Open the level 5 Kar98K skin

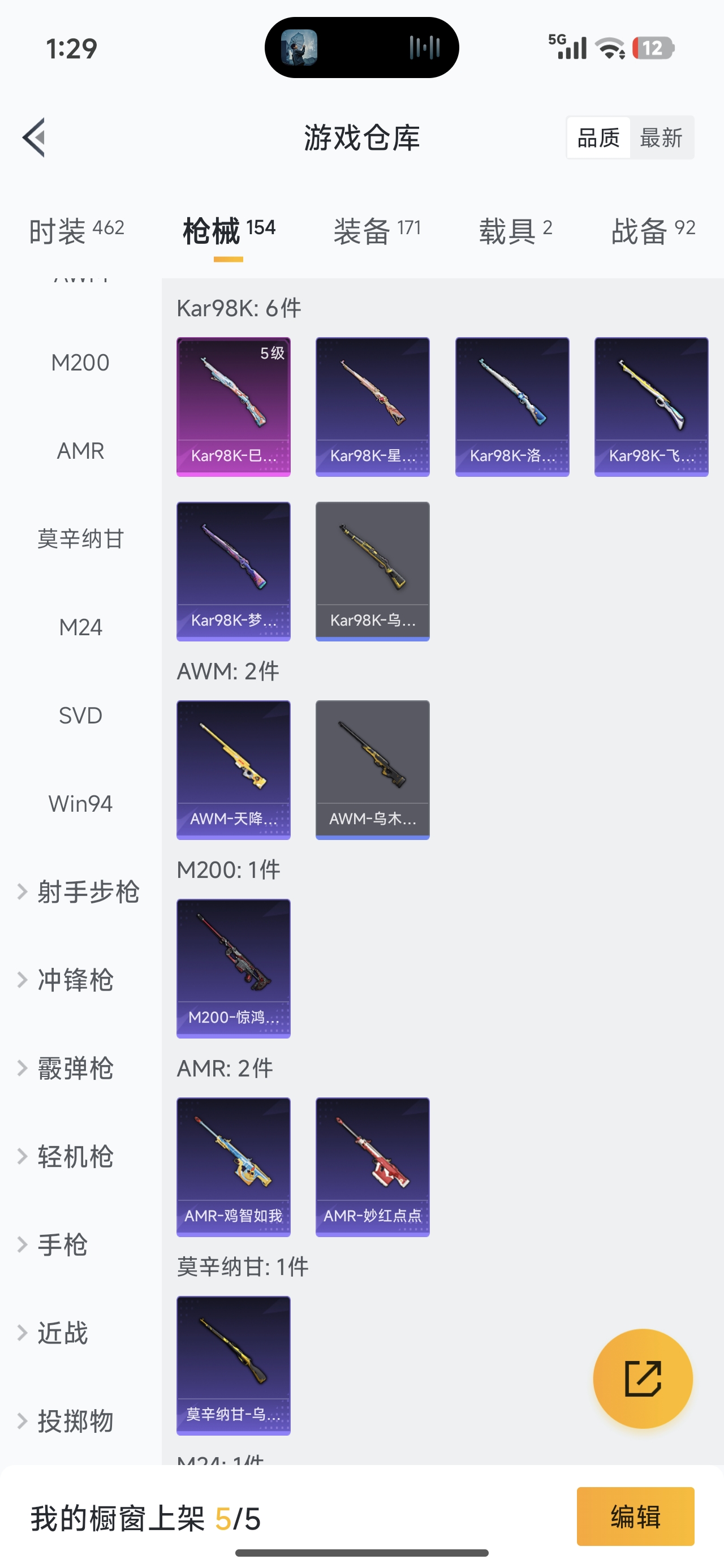click(x=233, y=407)
